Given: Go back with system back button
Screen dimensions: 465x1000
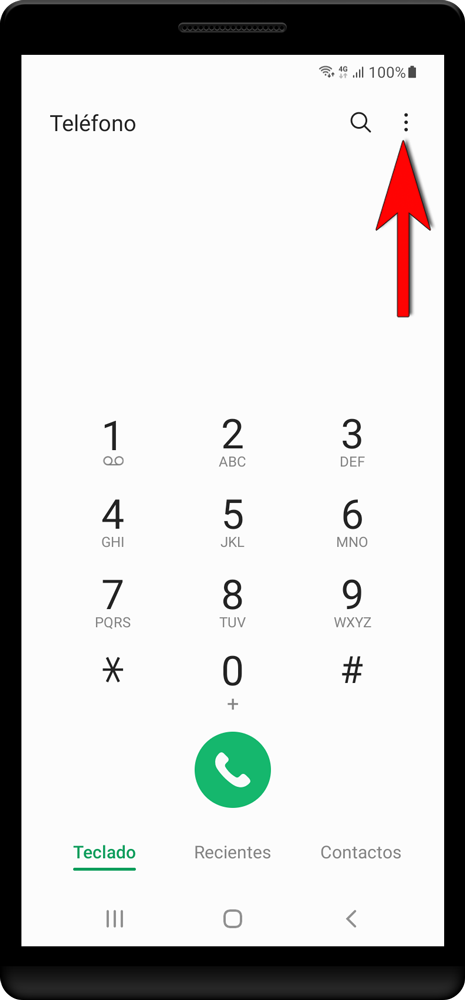Looking at the screenshot, I should (351, 918).
